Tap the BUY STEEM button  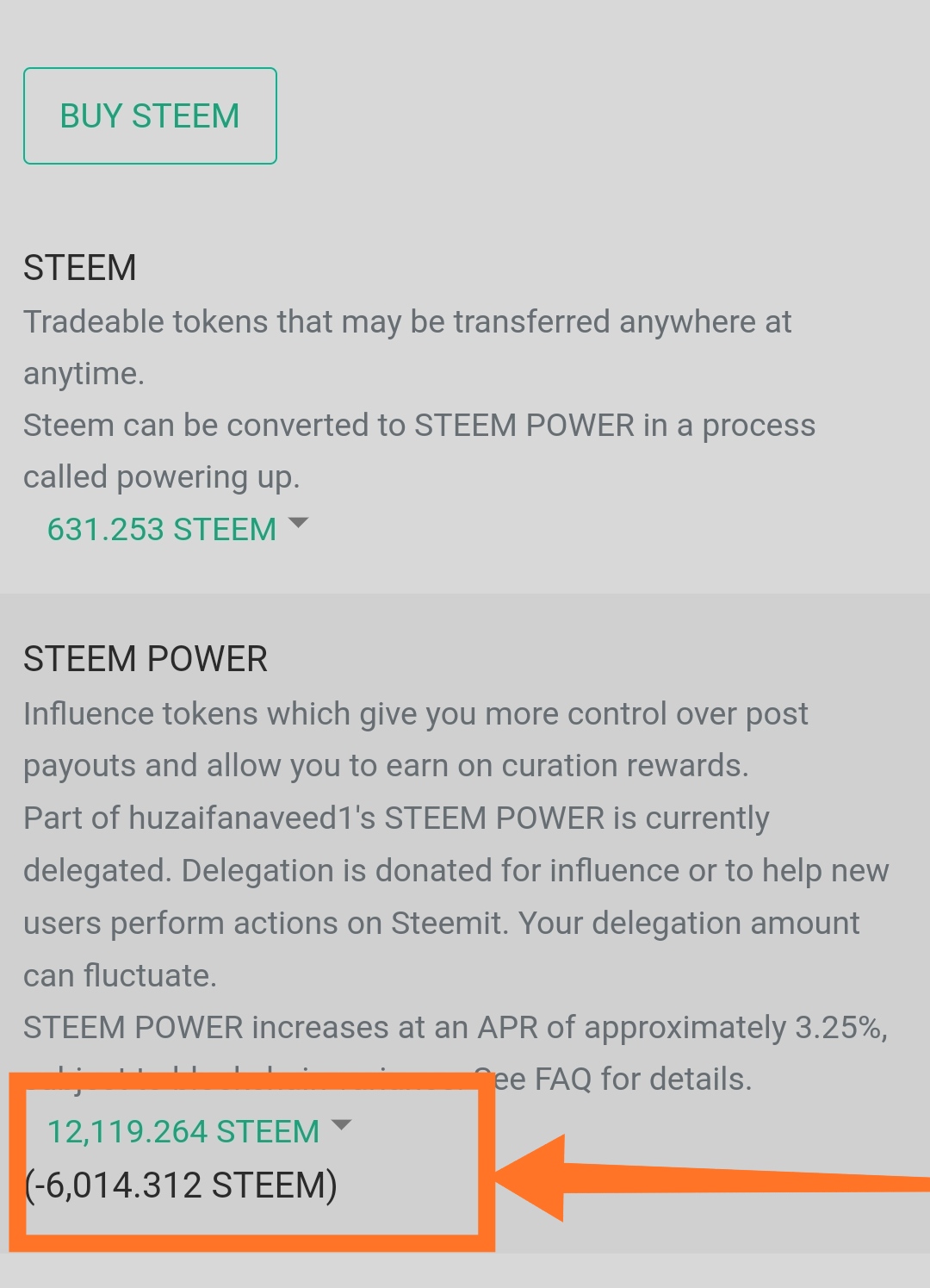pos(150,116)
